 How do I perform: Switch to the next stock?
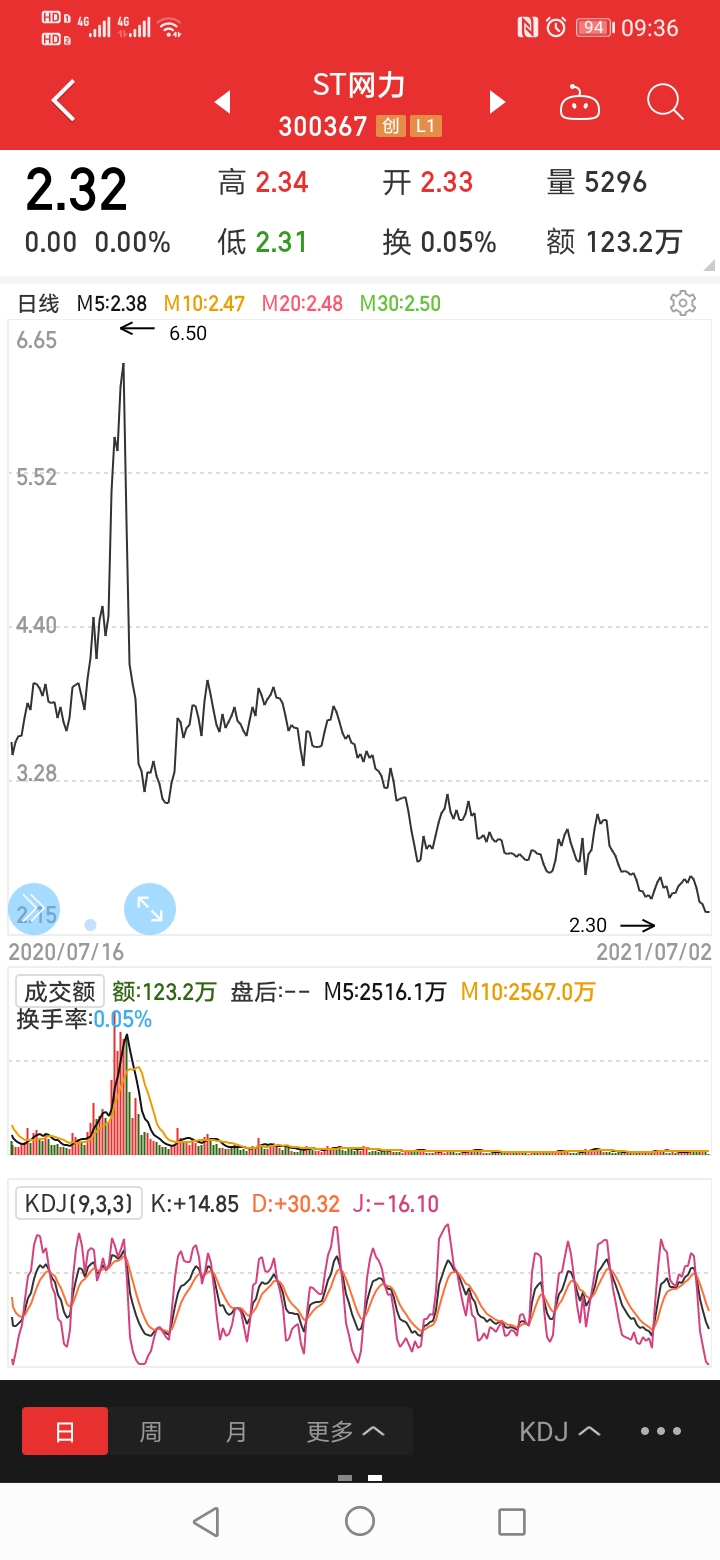pos(497,102)
